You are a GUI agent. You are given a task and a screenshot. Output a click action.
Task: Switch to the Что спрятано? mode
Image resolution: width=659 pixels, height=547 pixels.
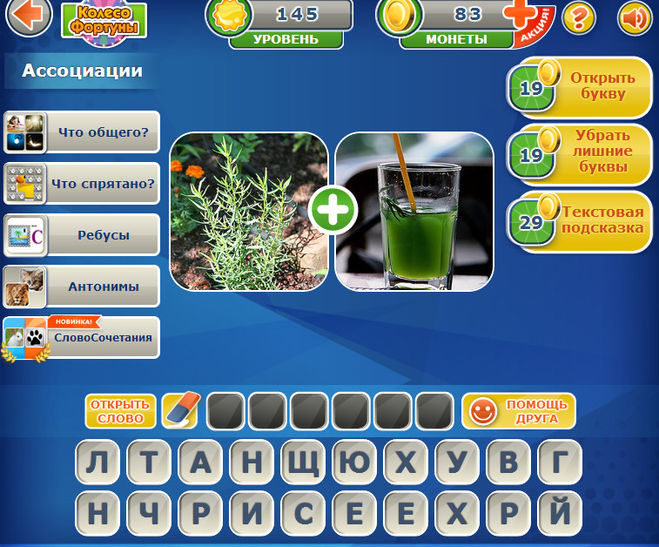pos(81,183)
